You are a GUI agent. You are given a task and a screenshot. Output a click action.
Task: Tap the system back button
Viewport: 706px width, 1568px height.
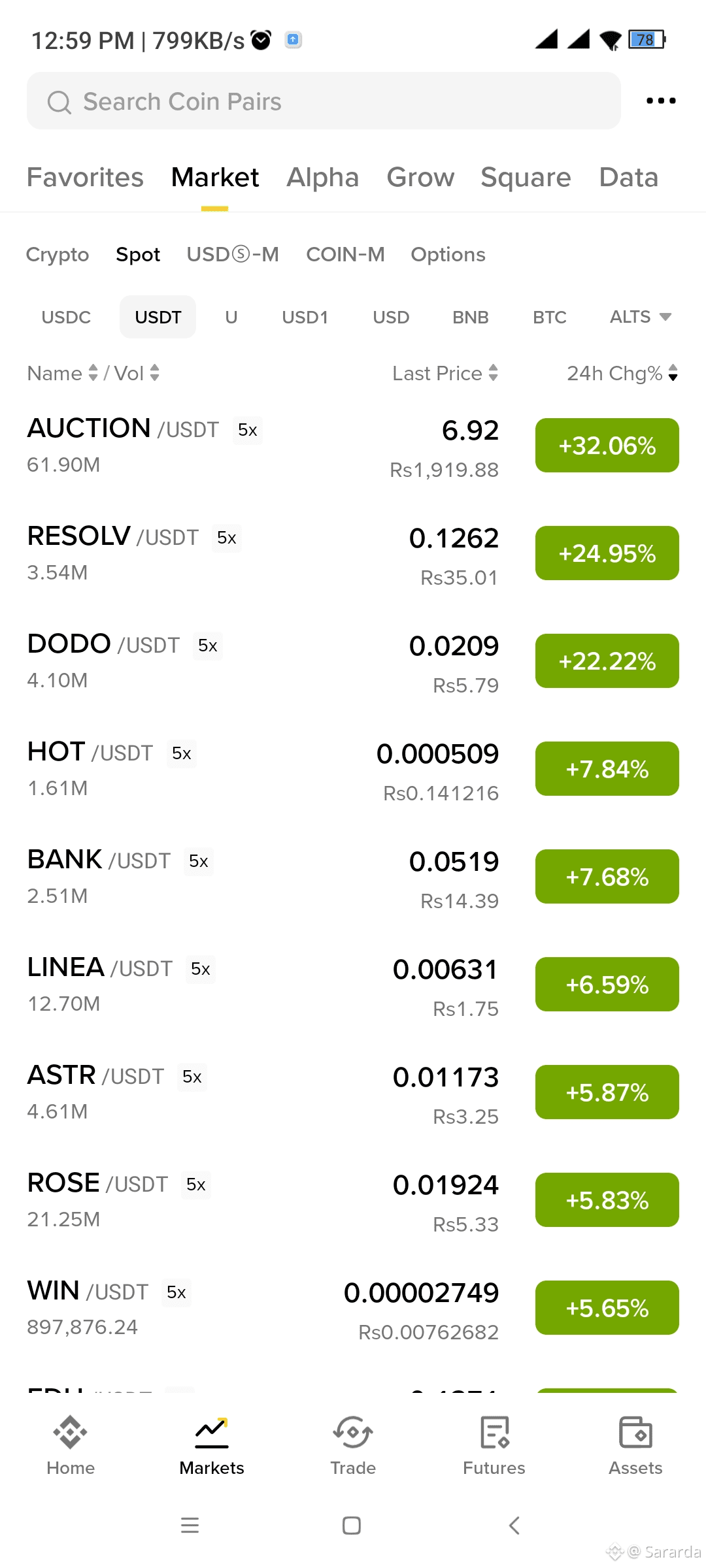click(514, 1526)
